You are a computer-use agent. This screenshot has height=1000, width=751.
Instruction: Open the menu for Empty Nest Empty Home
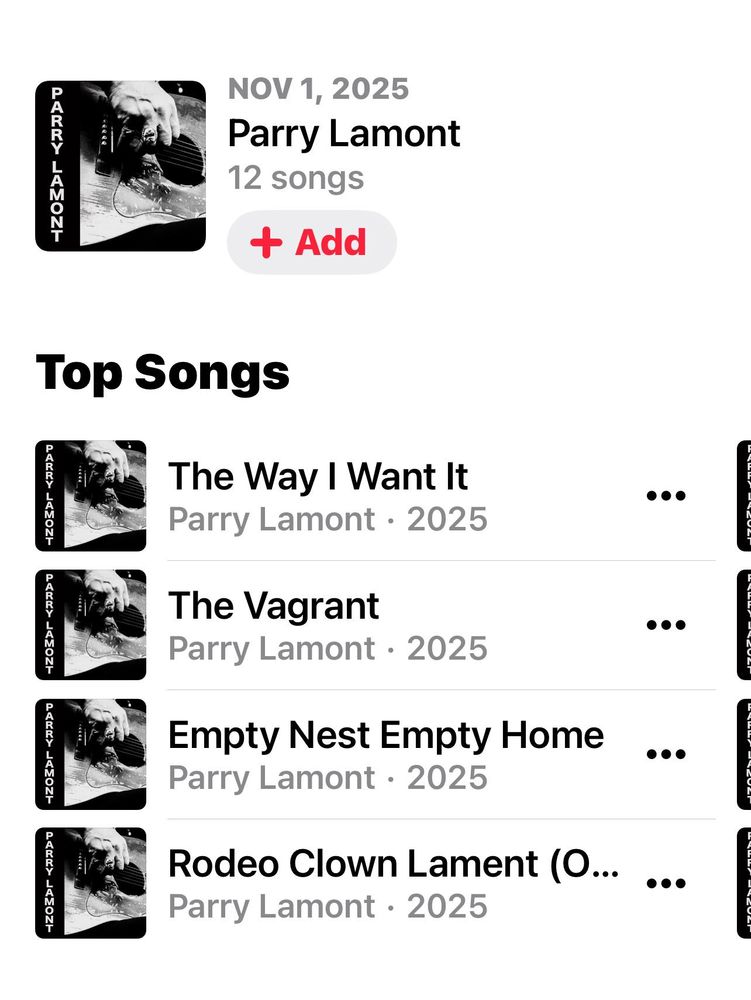[x=666, y=754]
